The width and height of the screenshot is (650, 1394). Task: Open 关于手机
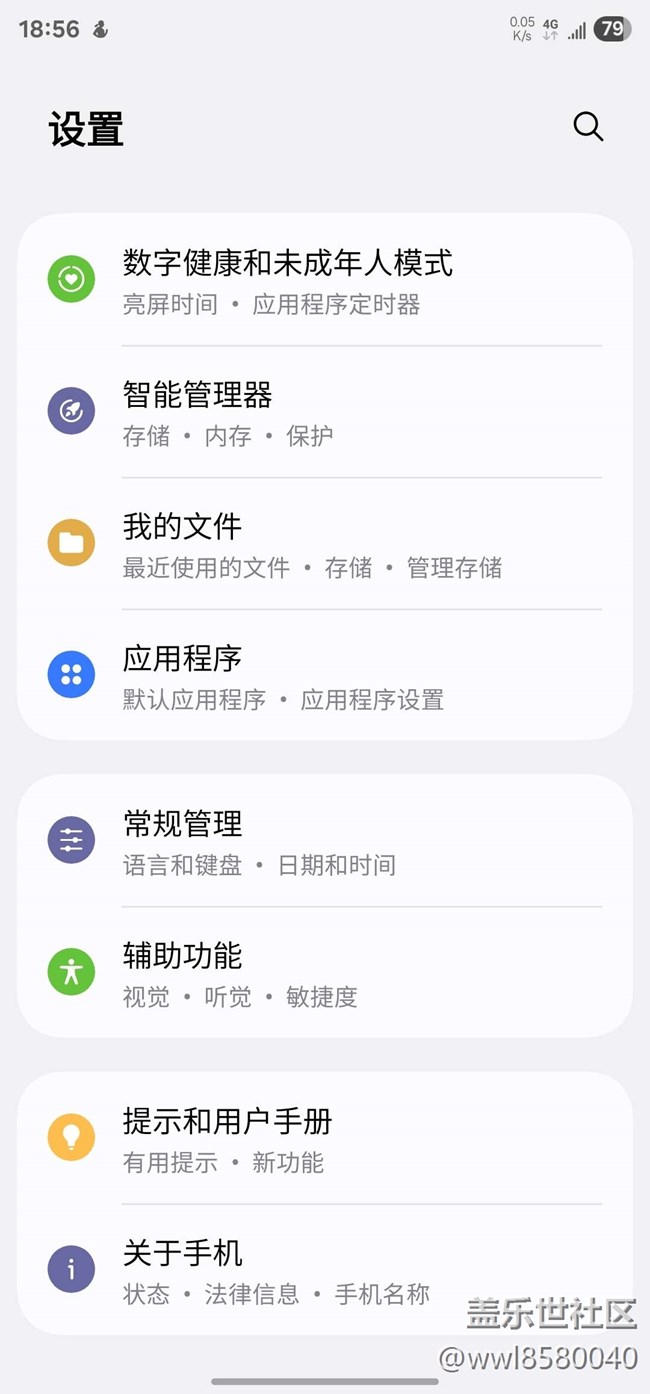tap(325, 1269)
